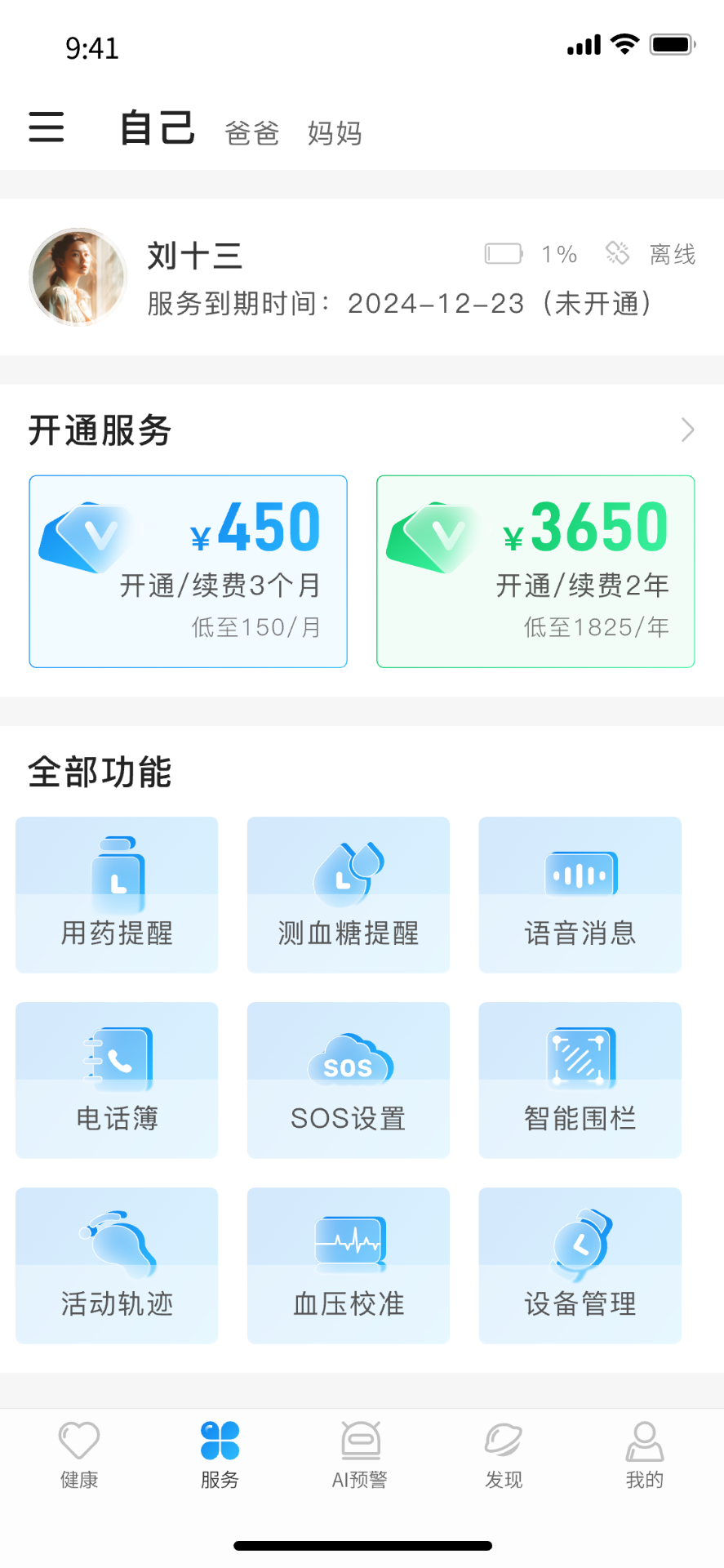724x1568 pixels.
Task: Expand 开通服务 with the chevron arrow
Action: (x=687, y=430)
